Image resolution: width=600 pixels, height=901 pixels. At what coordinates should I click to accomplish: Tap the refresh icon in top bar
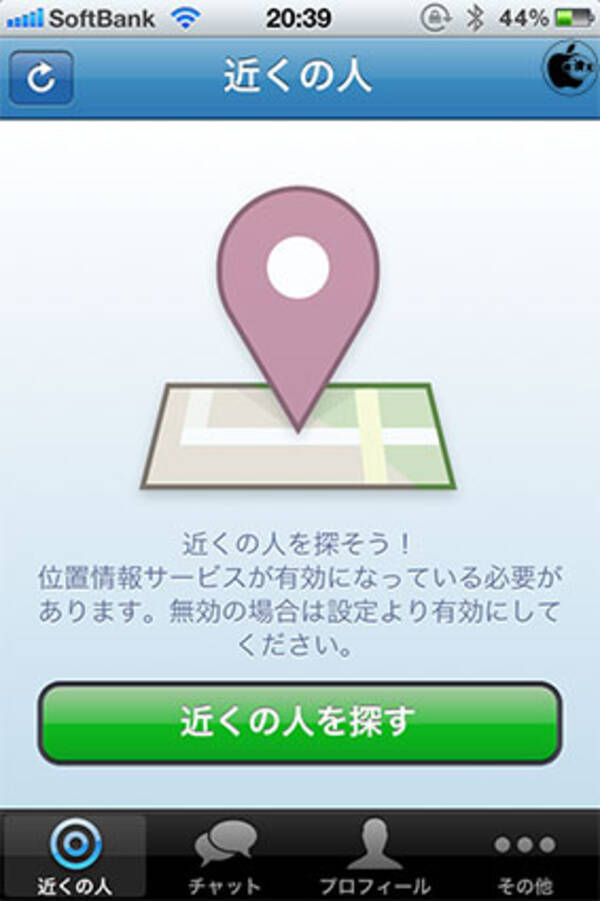[42, 79]
